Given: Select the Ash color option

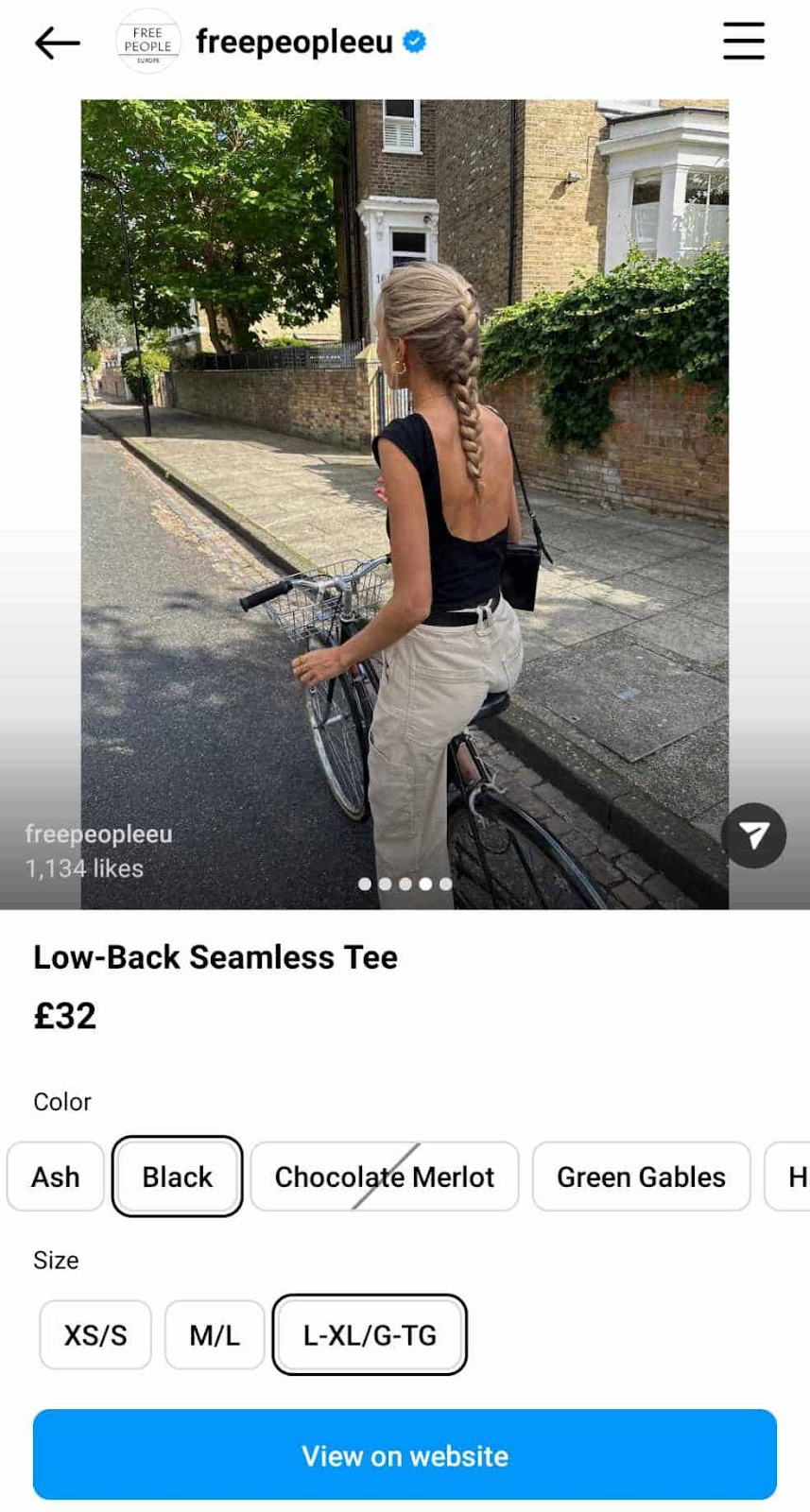Looking at the screenshot, I should (x=55, y=1177).
